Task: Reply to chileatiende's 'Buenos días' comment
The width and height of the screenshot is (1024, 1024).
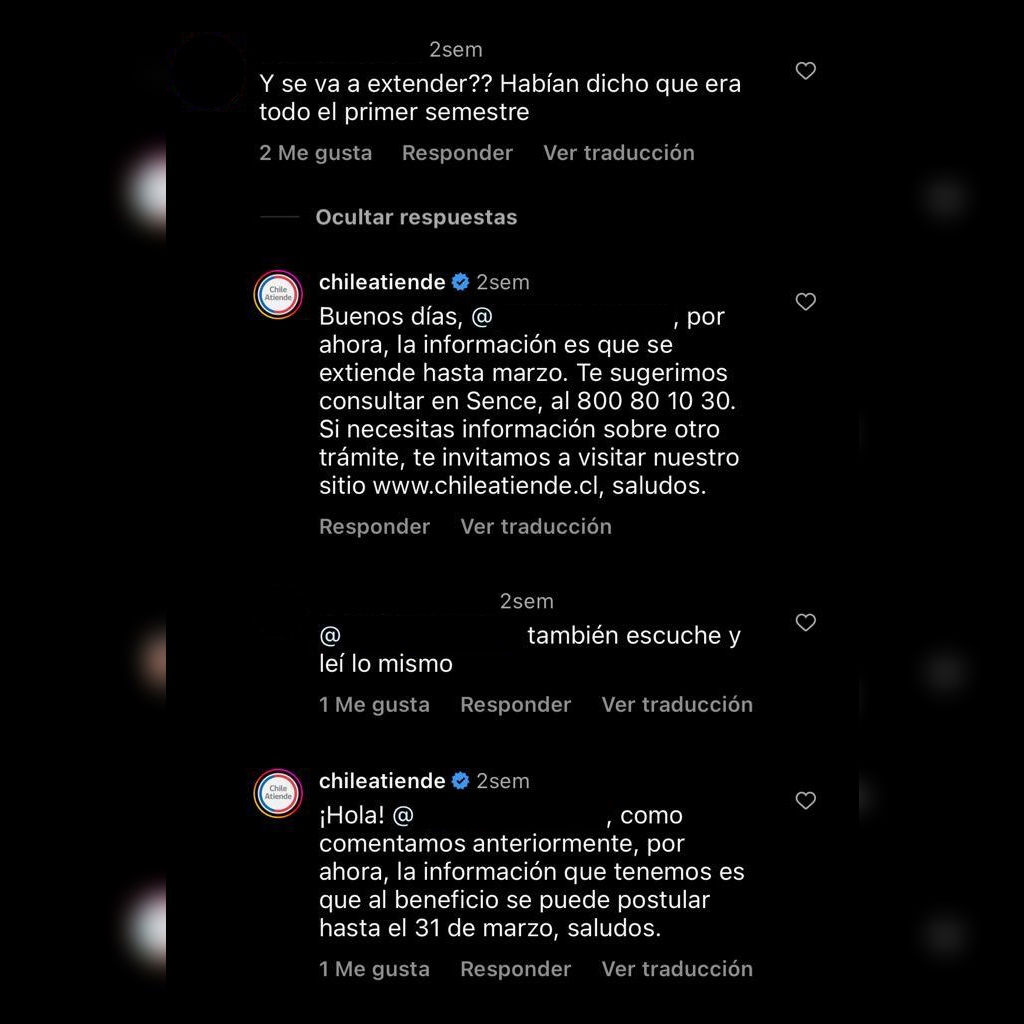Action: click(374, 527)
